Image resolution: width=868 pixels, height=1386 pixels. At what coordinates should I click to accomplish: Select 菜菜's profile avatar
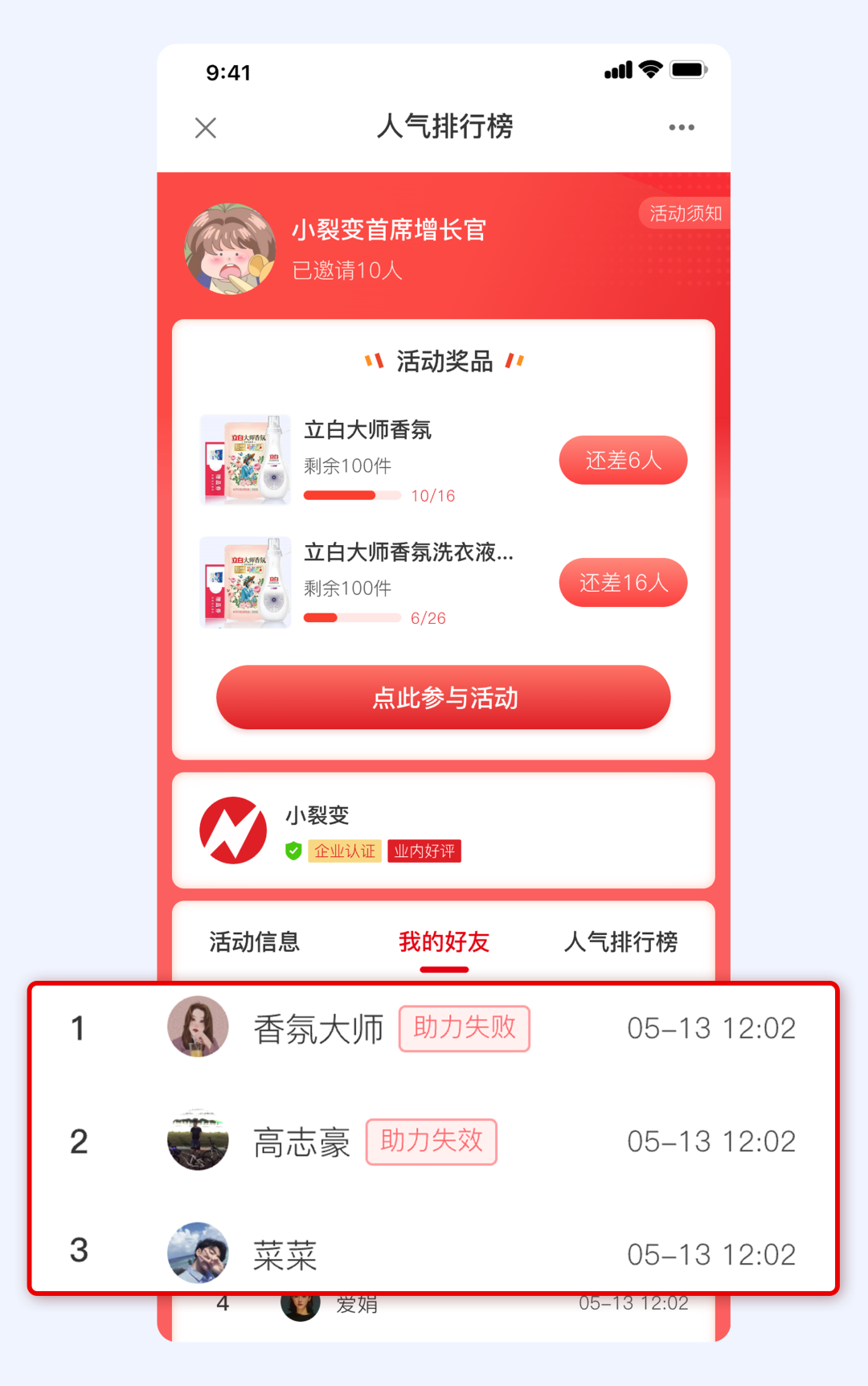click(x=198, y=1254)
